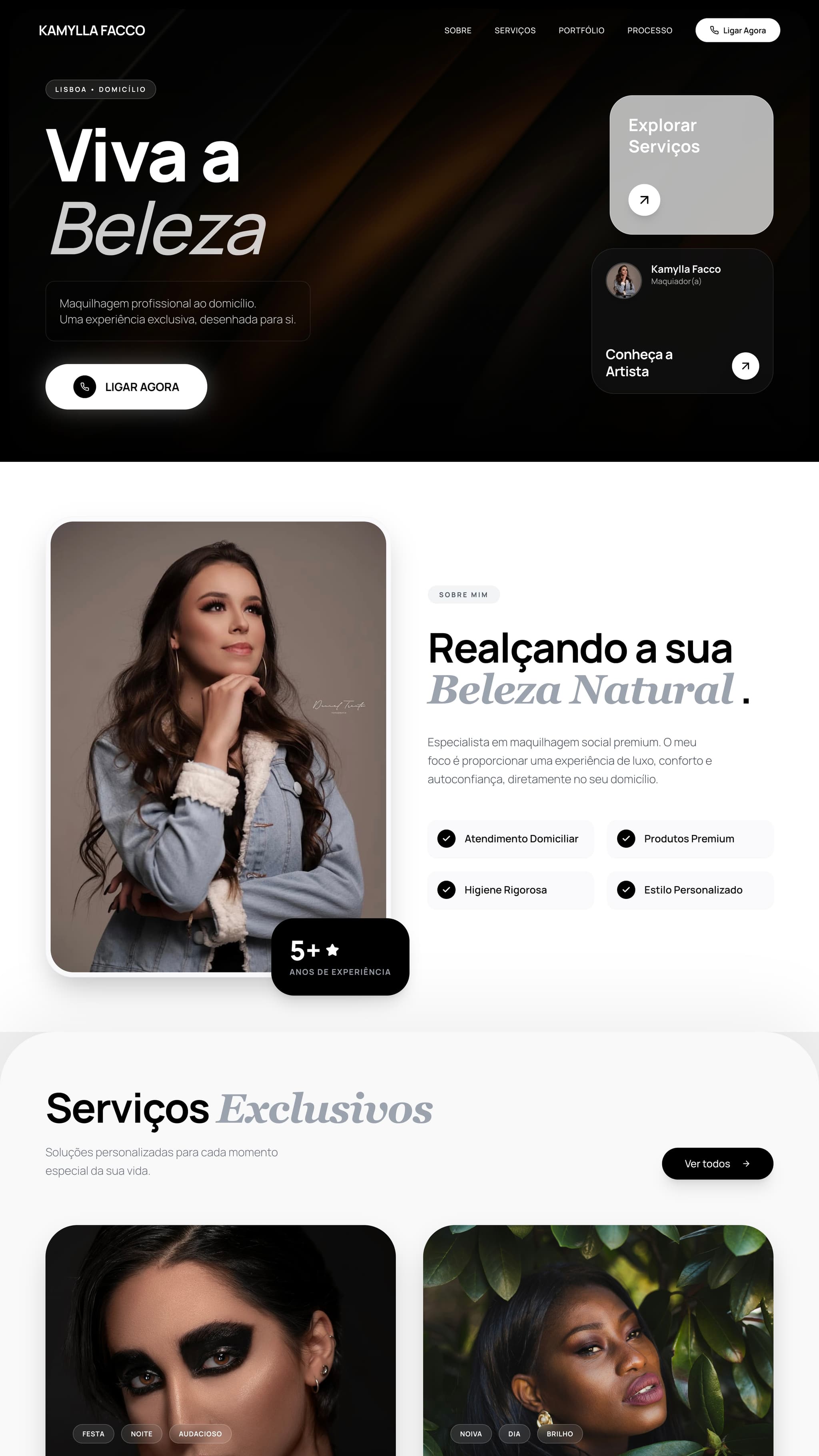819x1456 pixels.
Task: Click the arrow icon beside Conheça a Artista
Action: pos(744,365)
